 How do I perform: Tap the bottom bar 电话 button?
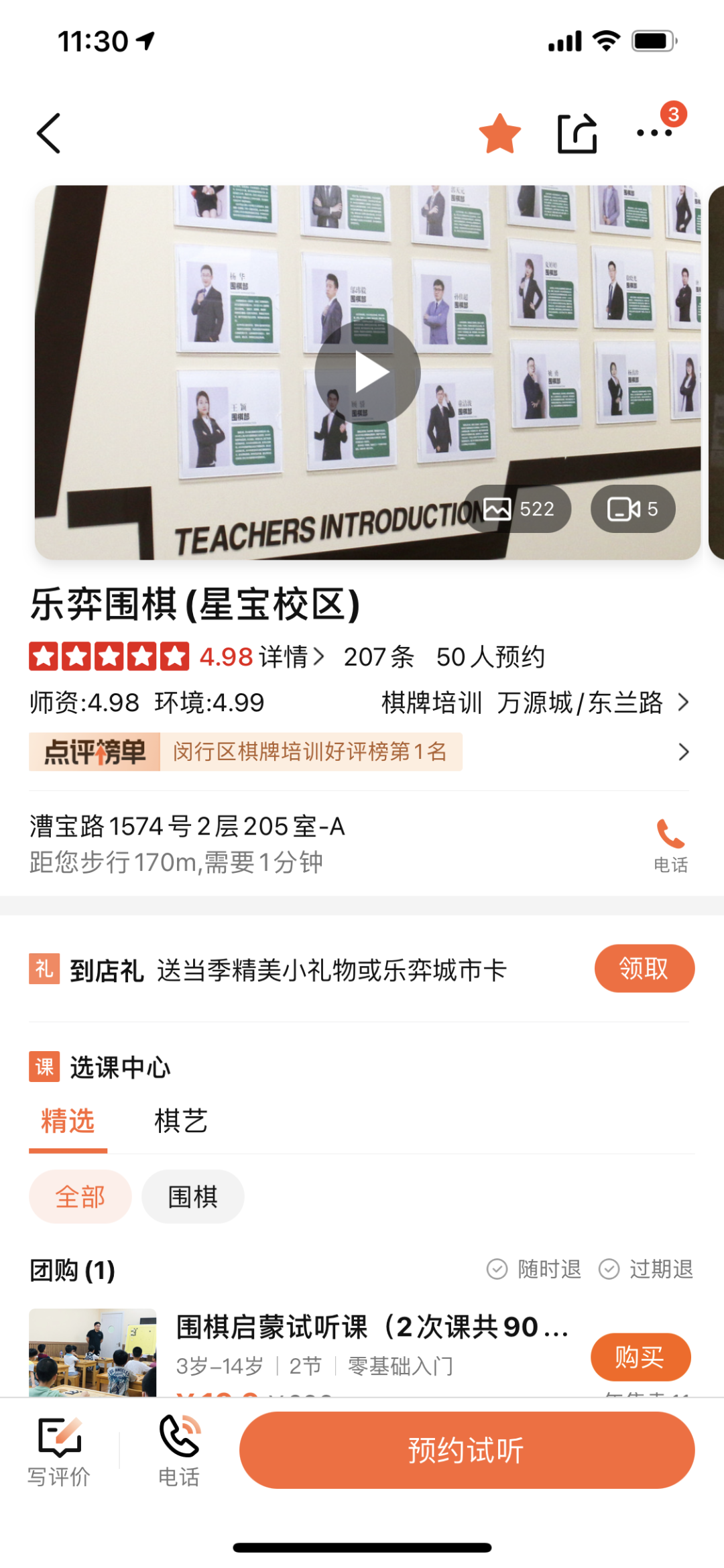coord(179,1451)
